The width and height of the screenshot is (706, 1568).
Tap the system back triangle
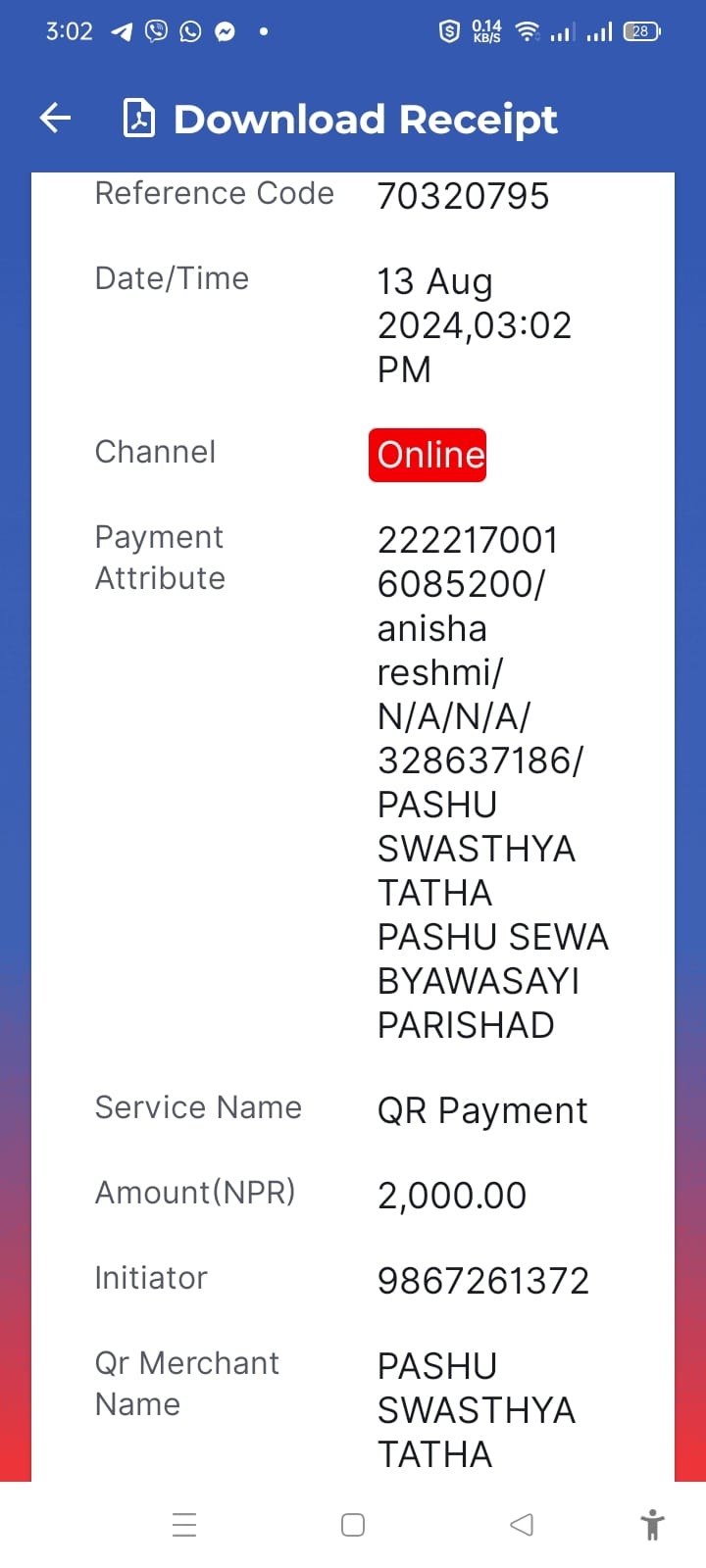click(522, 1525)
